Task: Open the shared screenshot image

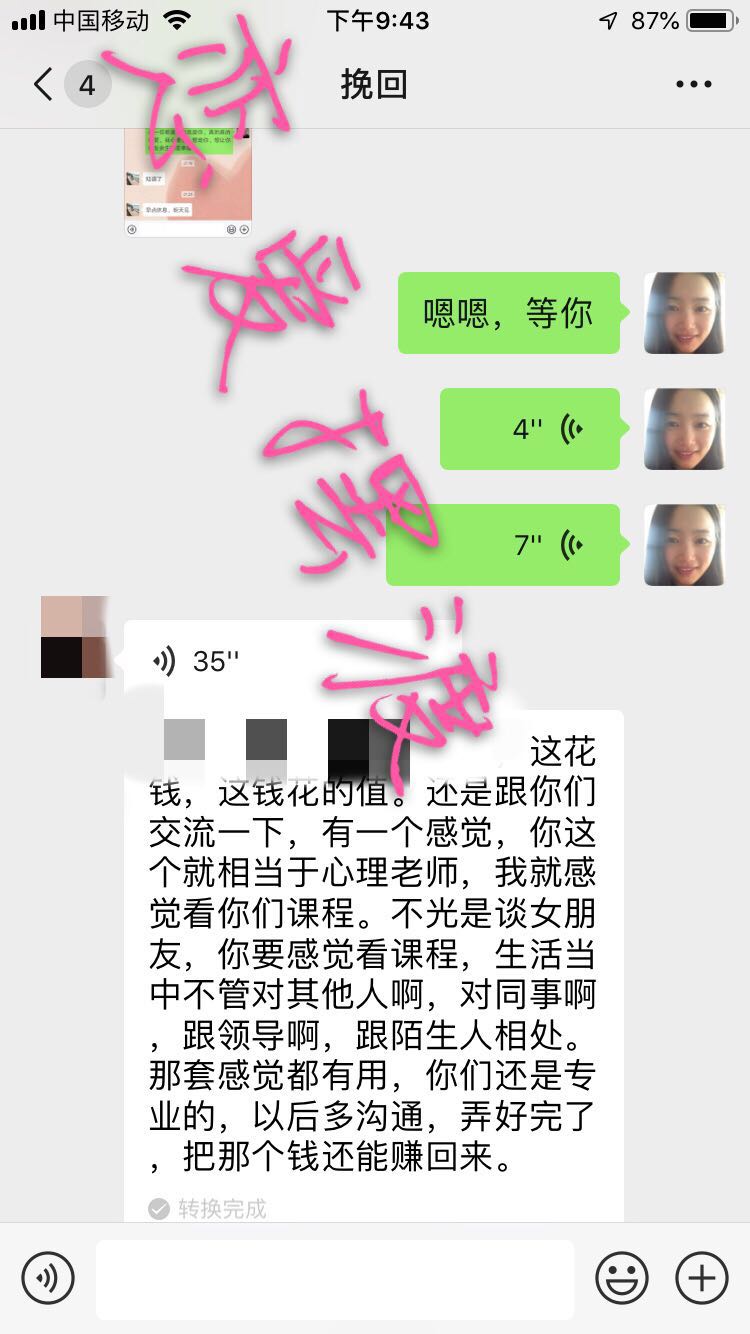Action: [188, 182]
